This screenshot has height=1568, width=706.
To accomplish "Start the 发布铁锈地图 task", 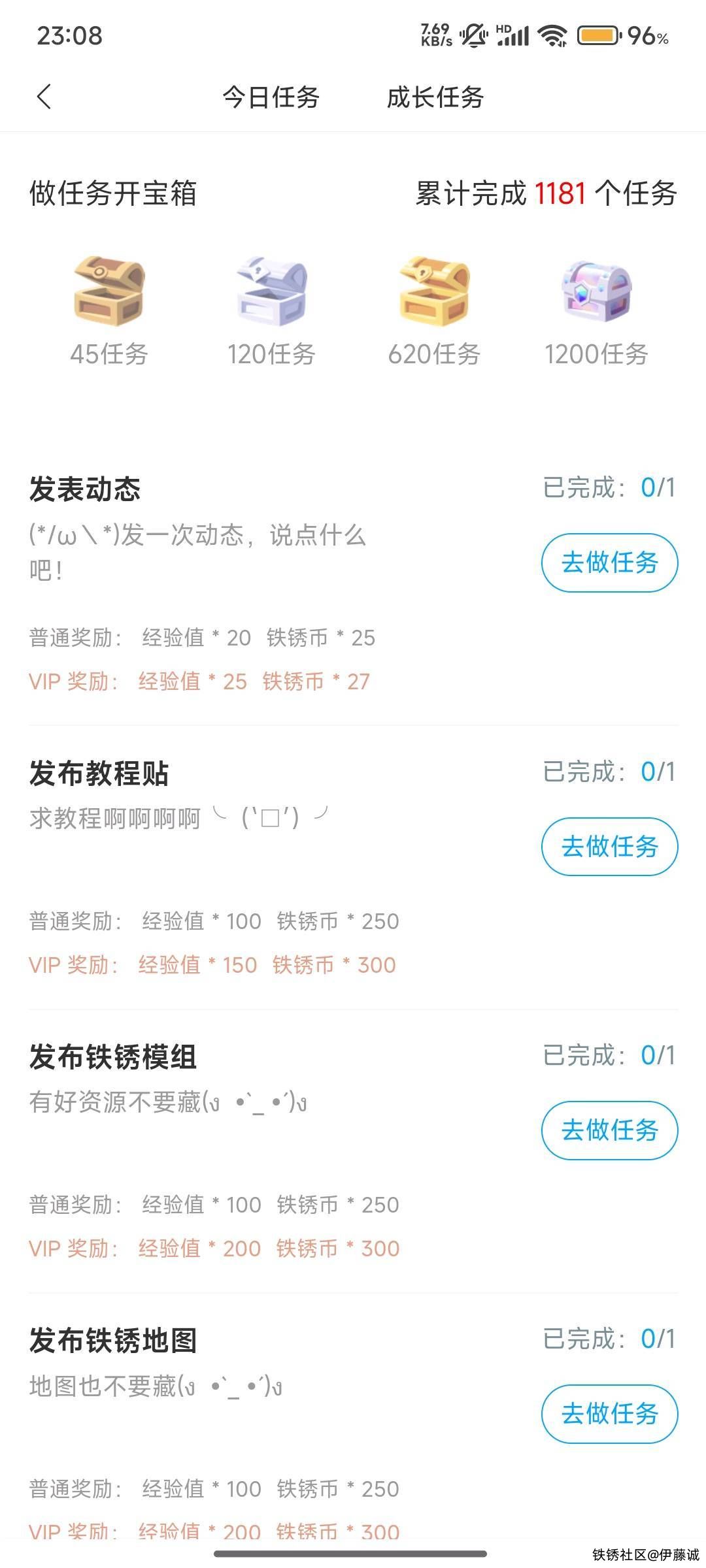I will (x=609, y=1414).
